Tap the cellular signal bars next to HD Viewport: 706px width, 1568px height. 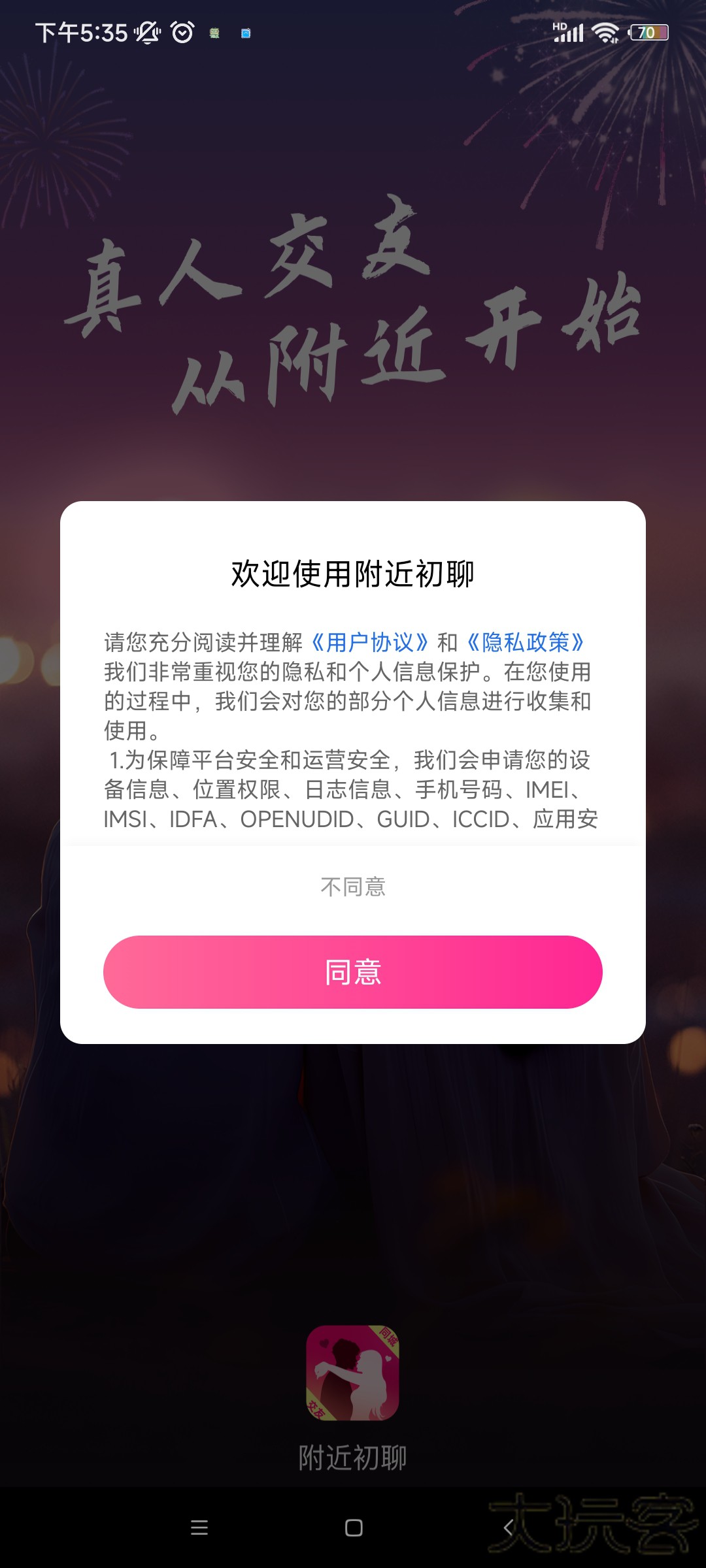pyautogui.click(x=570, y=34)
